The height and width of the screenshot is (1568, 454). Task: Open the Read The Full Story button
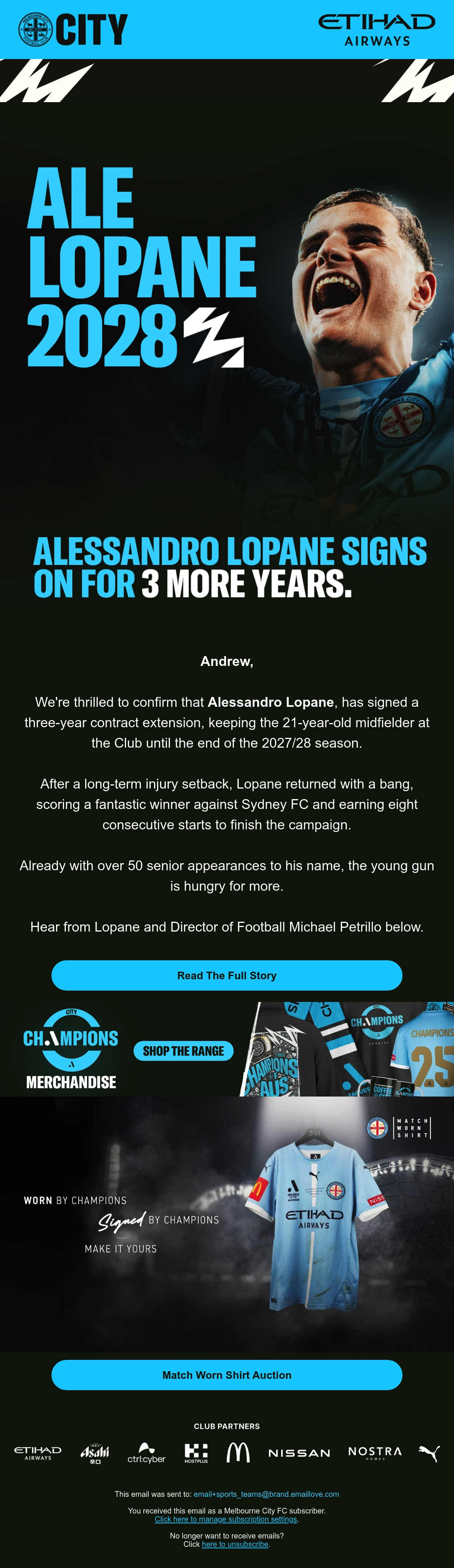click(x=226, y=975)
